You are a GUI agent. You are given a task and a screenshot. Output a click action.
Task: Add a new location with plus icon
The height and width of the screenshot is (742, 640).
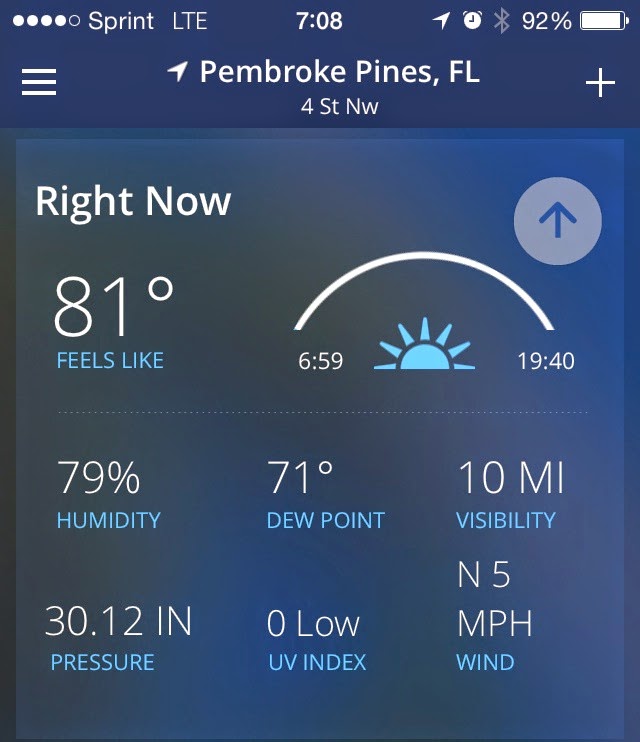coord(600,83)
